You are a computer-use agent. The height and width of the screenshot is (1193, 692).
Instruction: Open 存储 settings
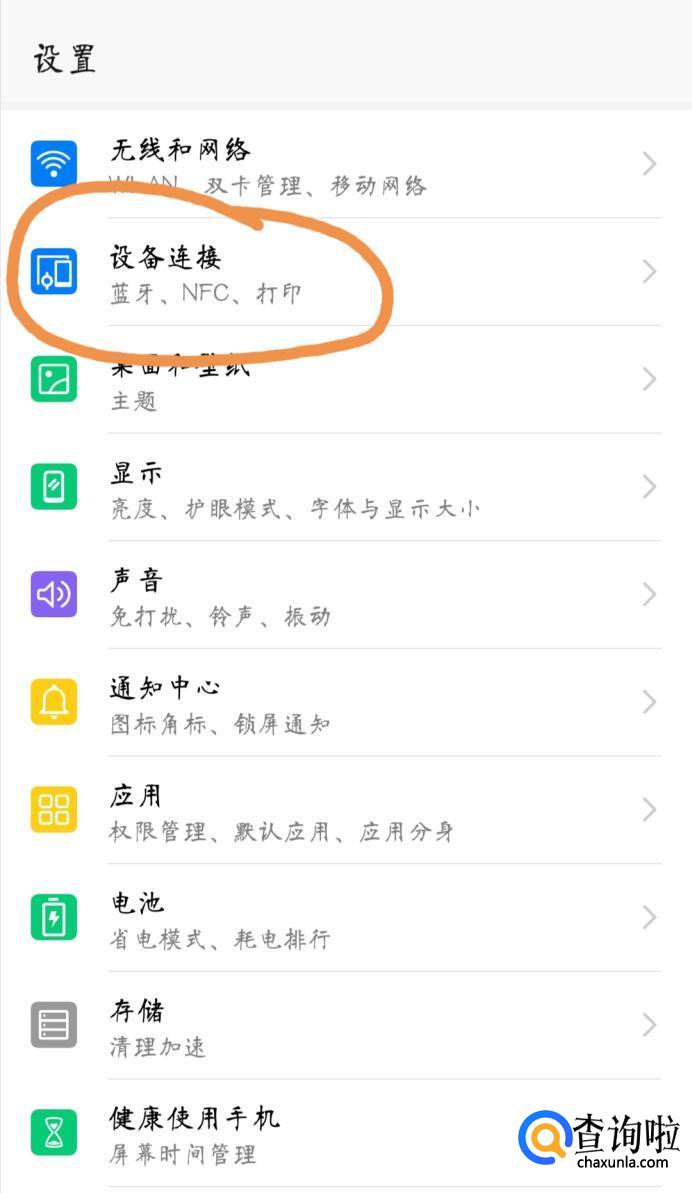345,1027
